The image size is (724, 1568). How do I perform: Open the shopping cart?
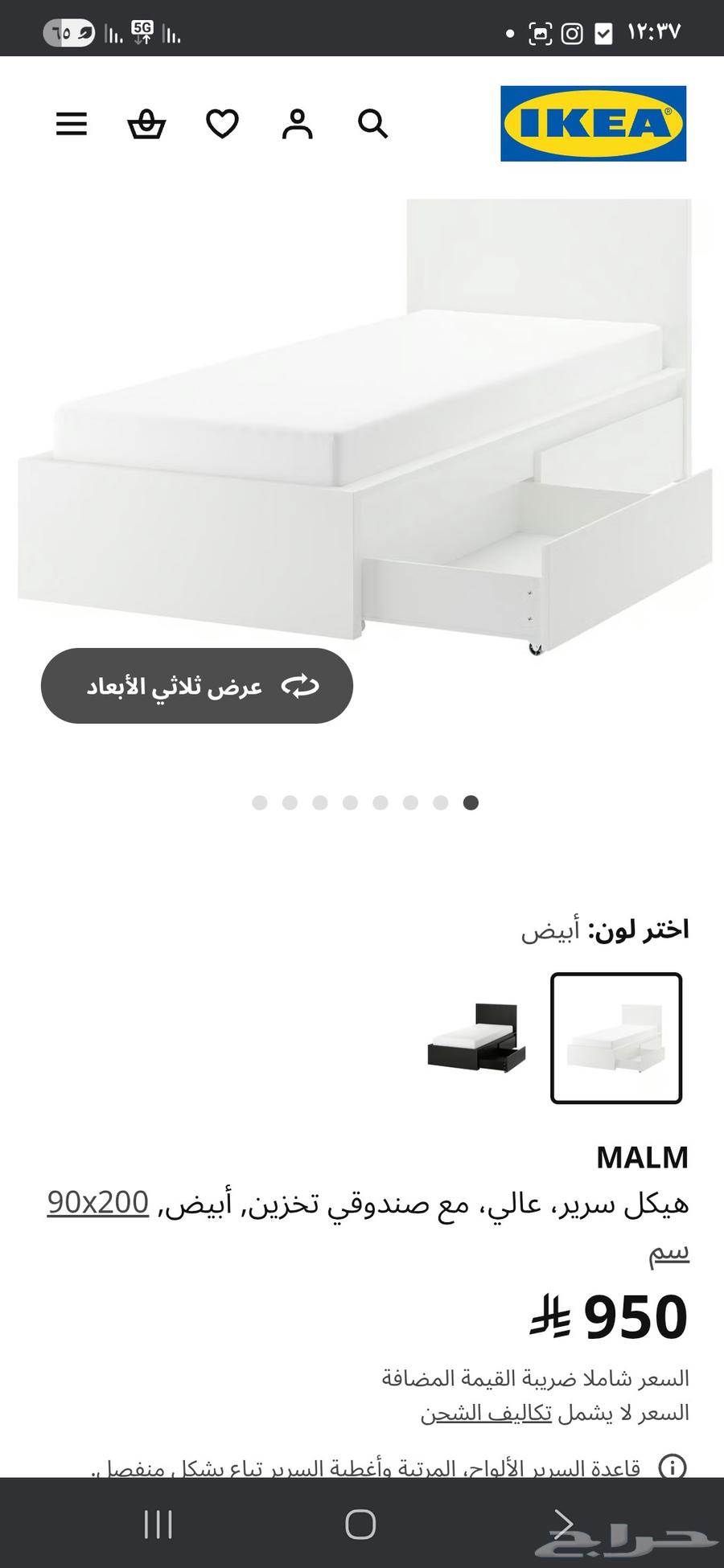point(147,125)
